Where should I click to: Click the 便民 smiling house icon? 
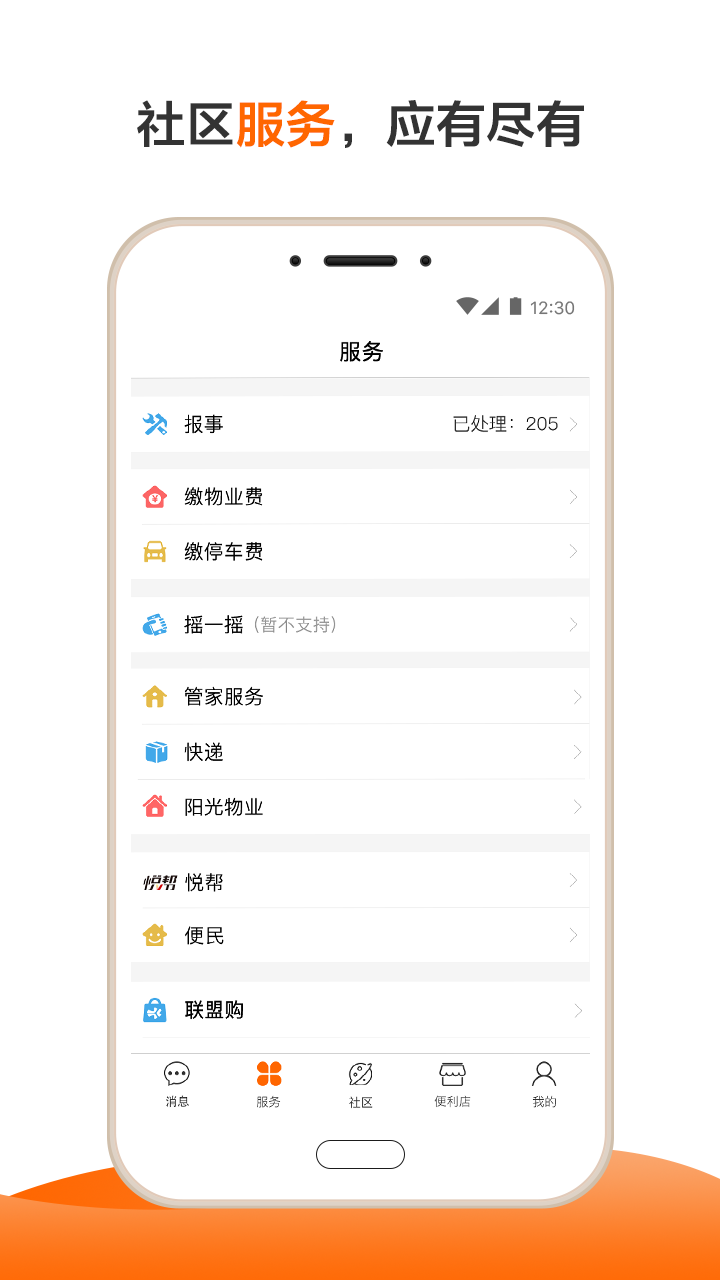point(154,936)
